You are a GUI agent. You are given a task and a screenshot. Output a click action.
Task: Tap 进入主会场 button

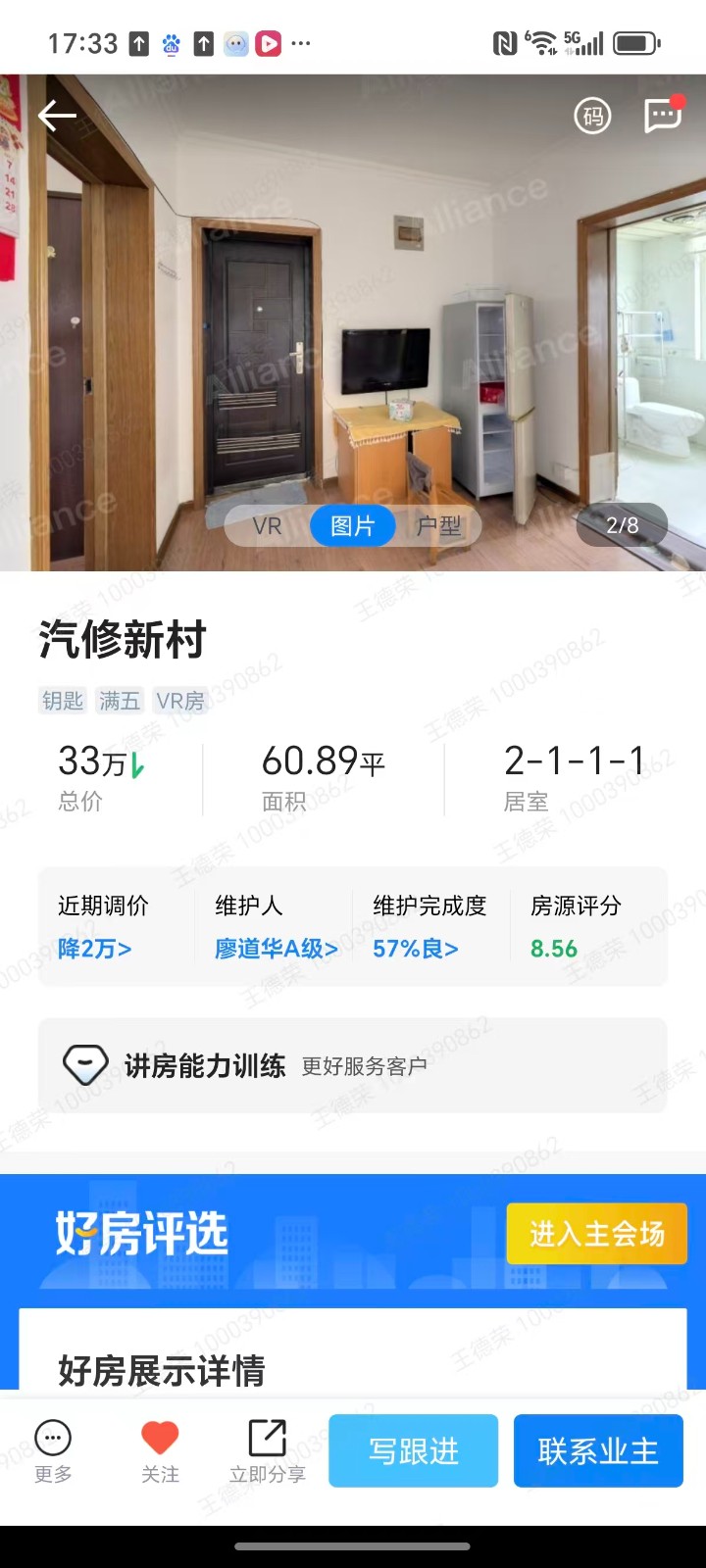[x=596, y=1234]
